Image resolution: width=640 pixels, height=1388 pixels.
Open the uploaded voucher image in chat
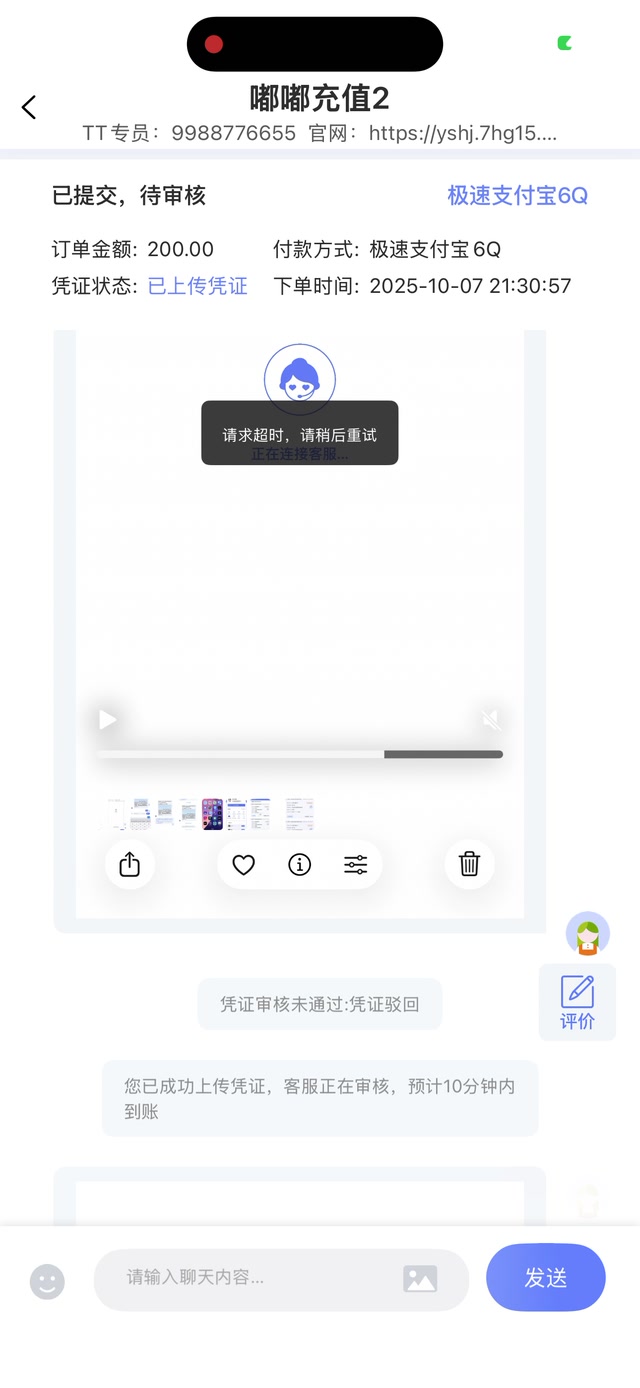[299, 625]
